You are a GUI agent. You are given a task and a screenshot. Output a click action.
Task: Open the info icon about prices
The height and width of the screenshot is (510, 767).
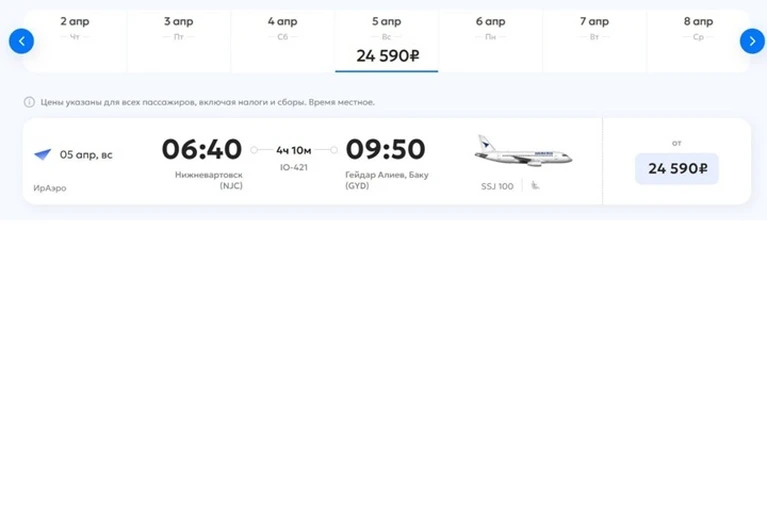click(29, 102)
